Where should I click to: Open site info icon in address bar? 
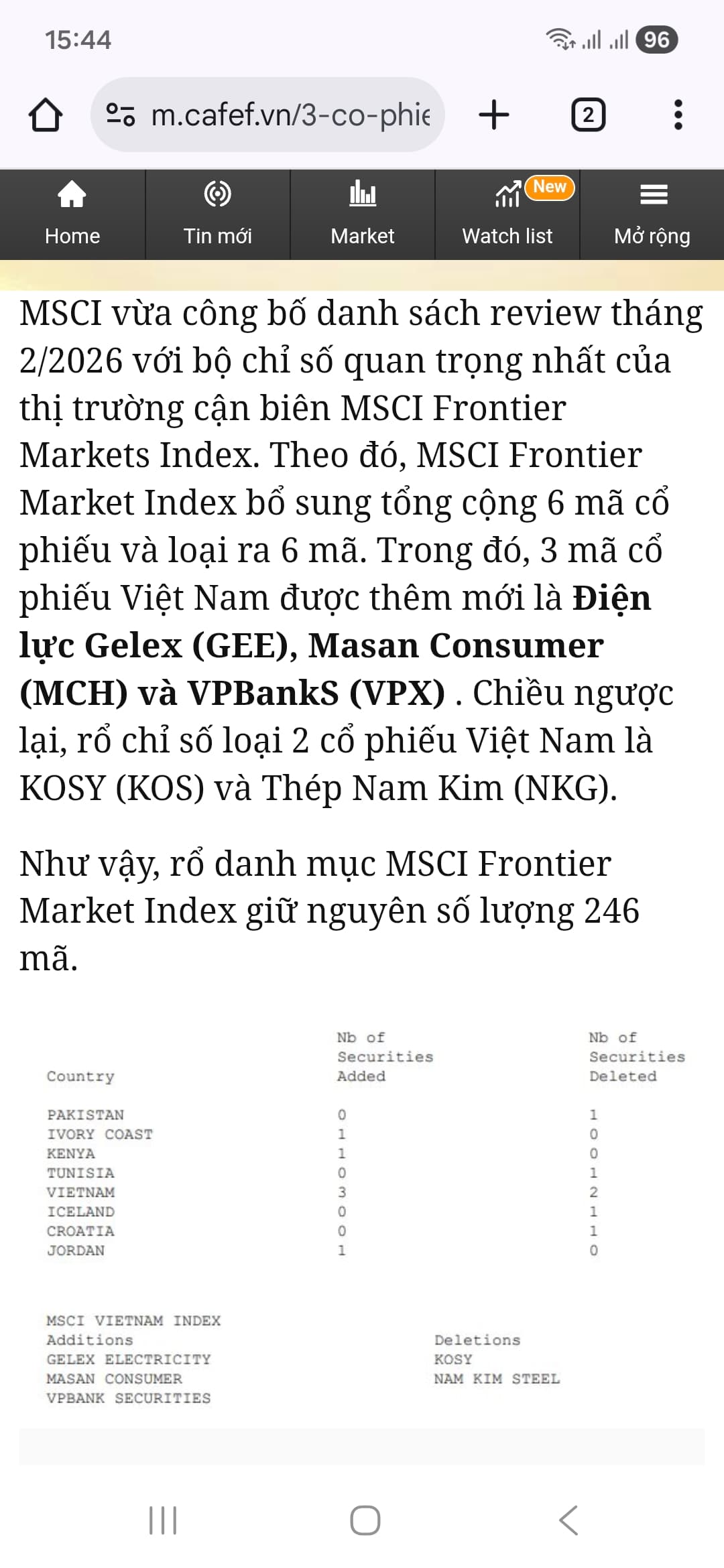(121, 115)
